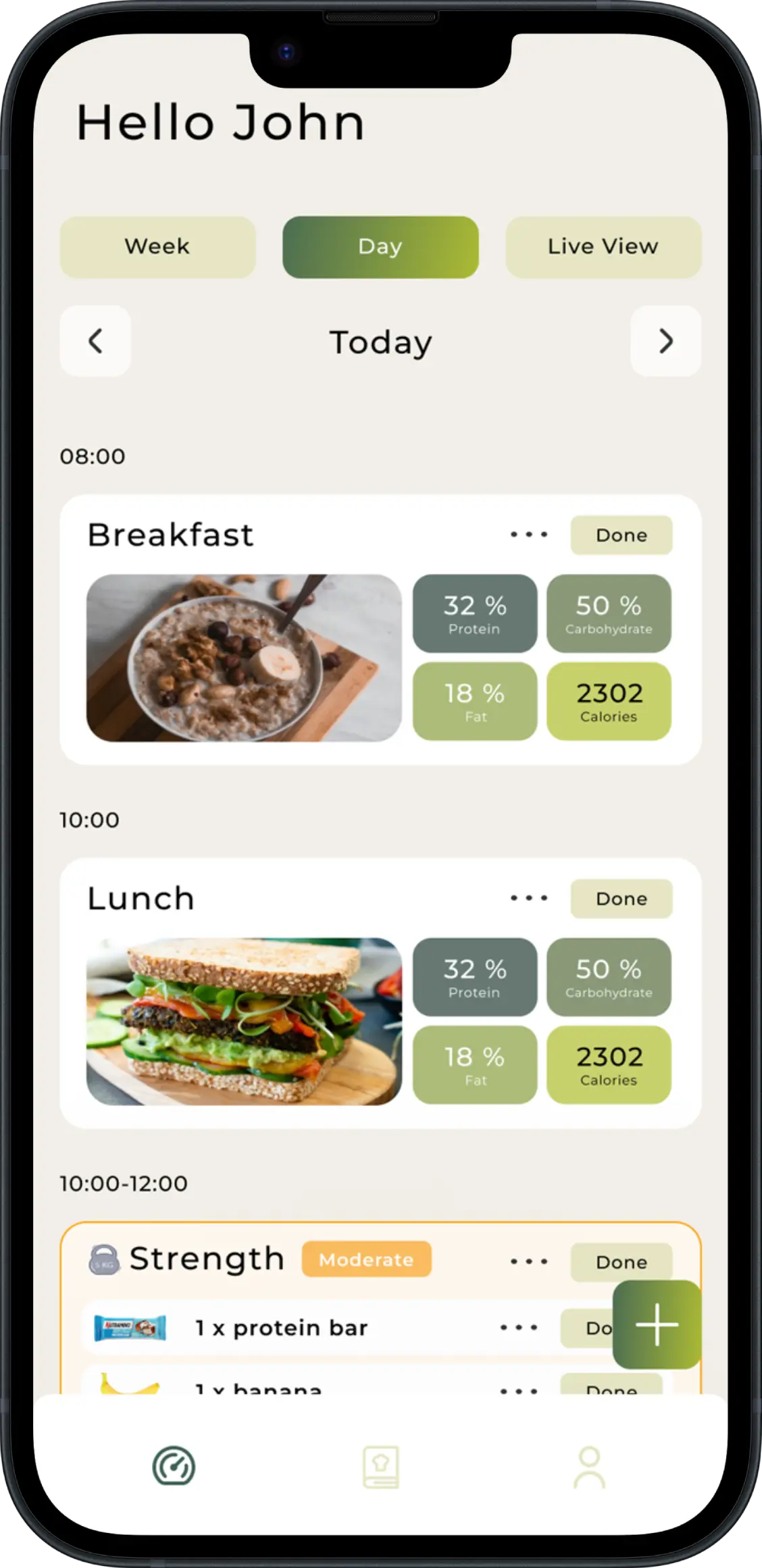The image size is (762, 1568).
Task: Open Lunch three-dot menu
Action: point(529,898)
